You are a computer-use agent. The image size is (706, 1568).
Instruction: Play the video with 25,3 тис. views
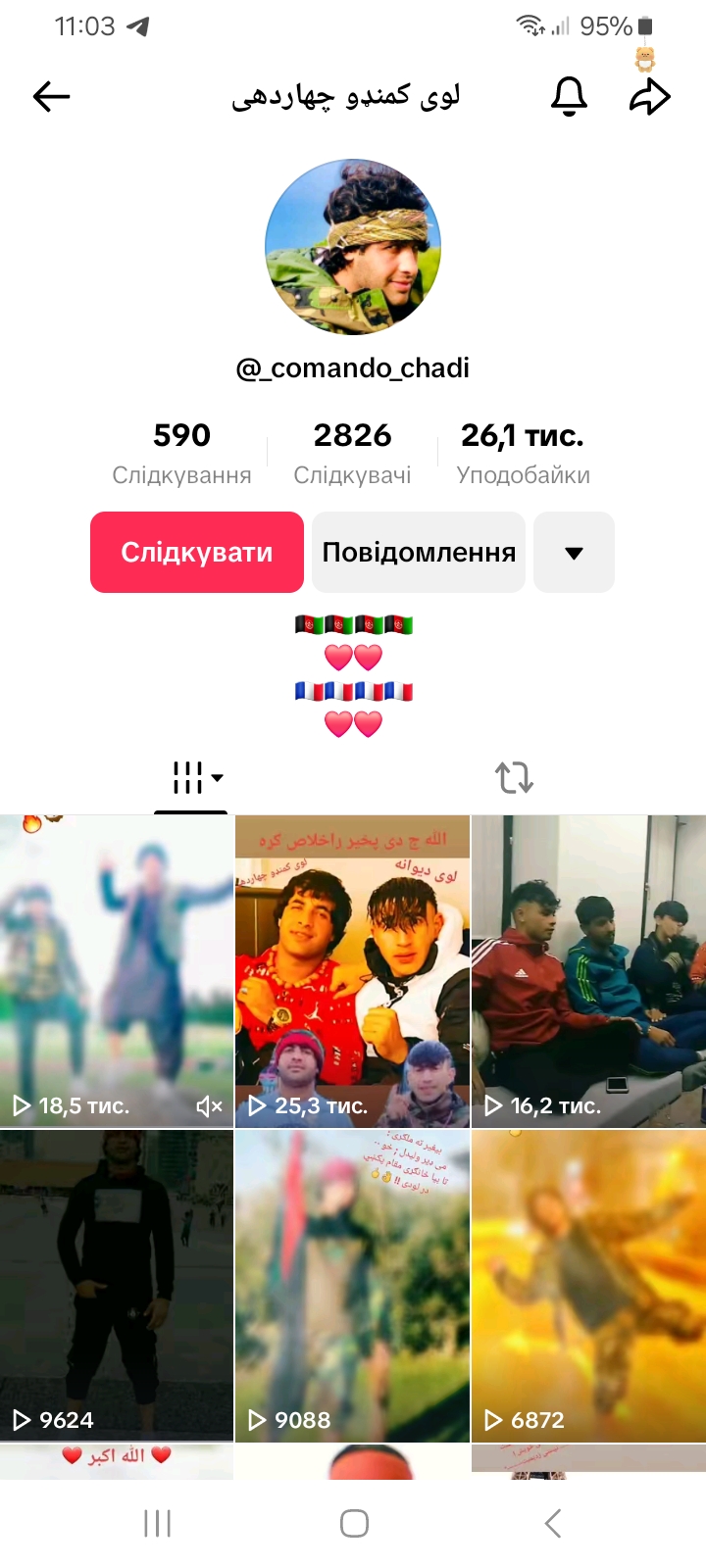tap(352, 970)
